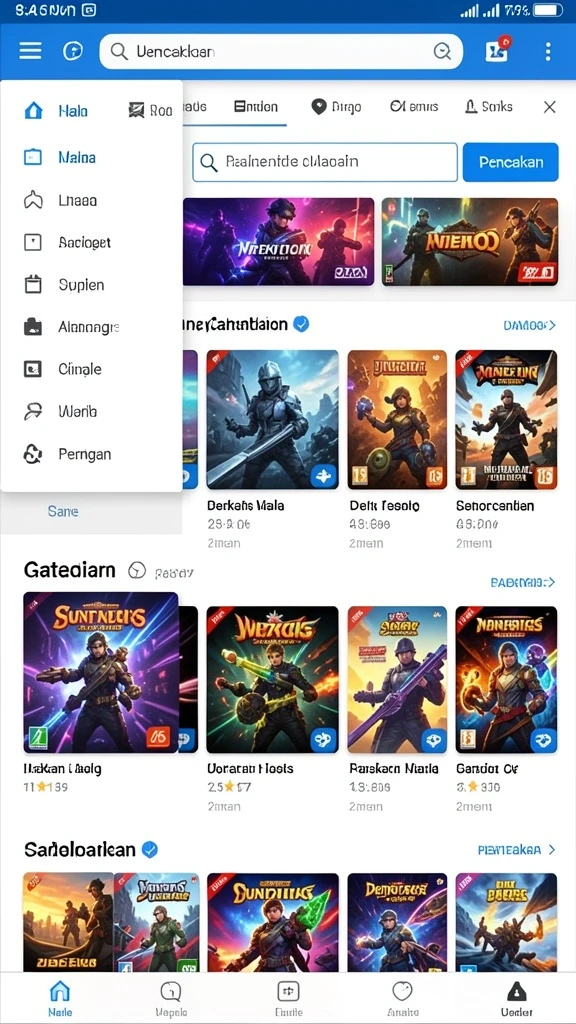Switch to the Uenter bottom tab

click(x=517, y=999)
